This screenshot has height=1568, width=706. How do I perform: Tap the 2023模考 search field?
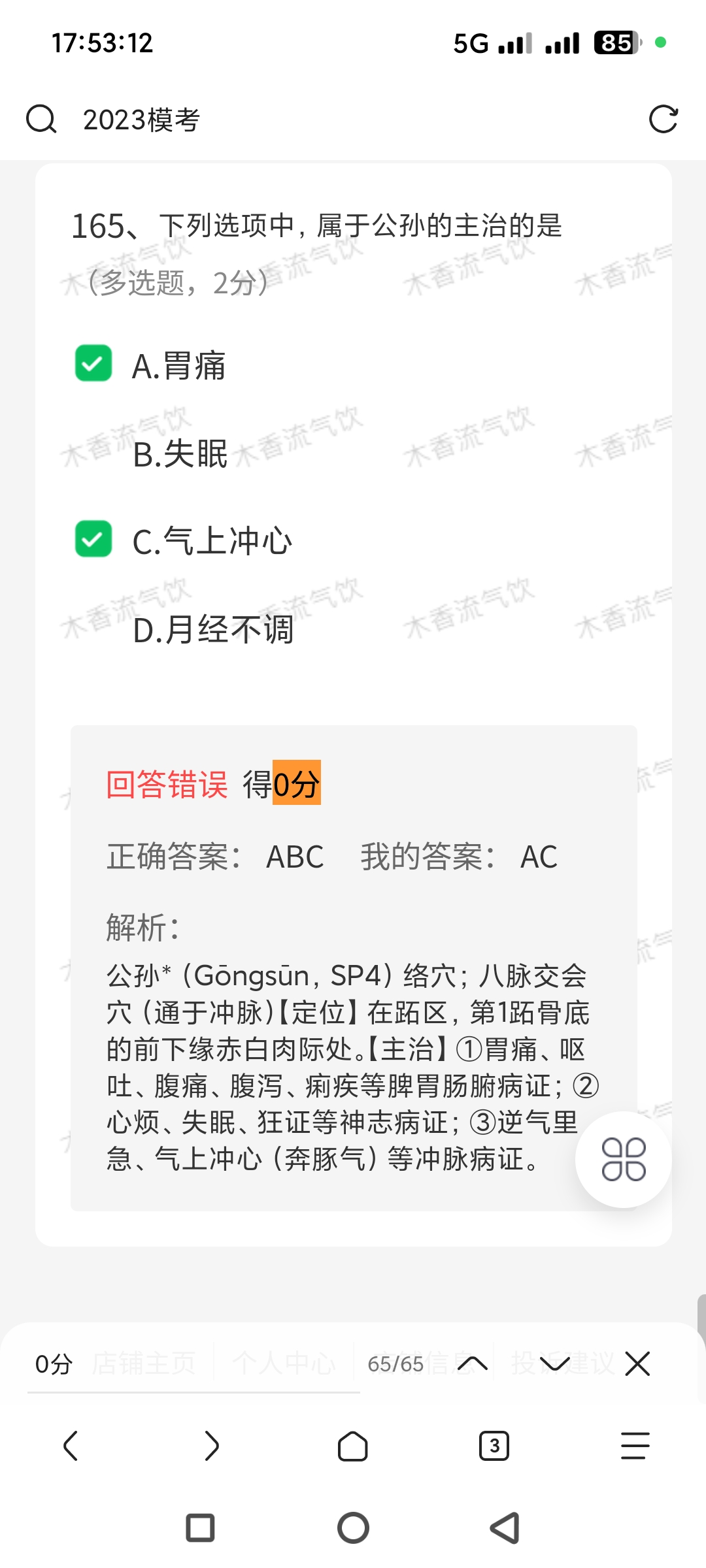[x=327, y=120]
